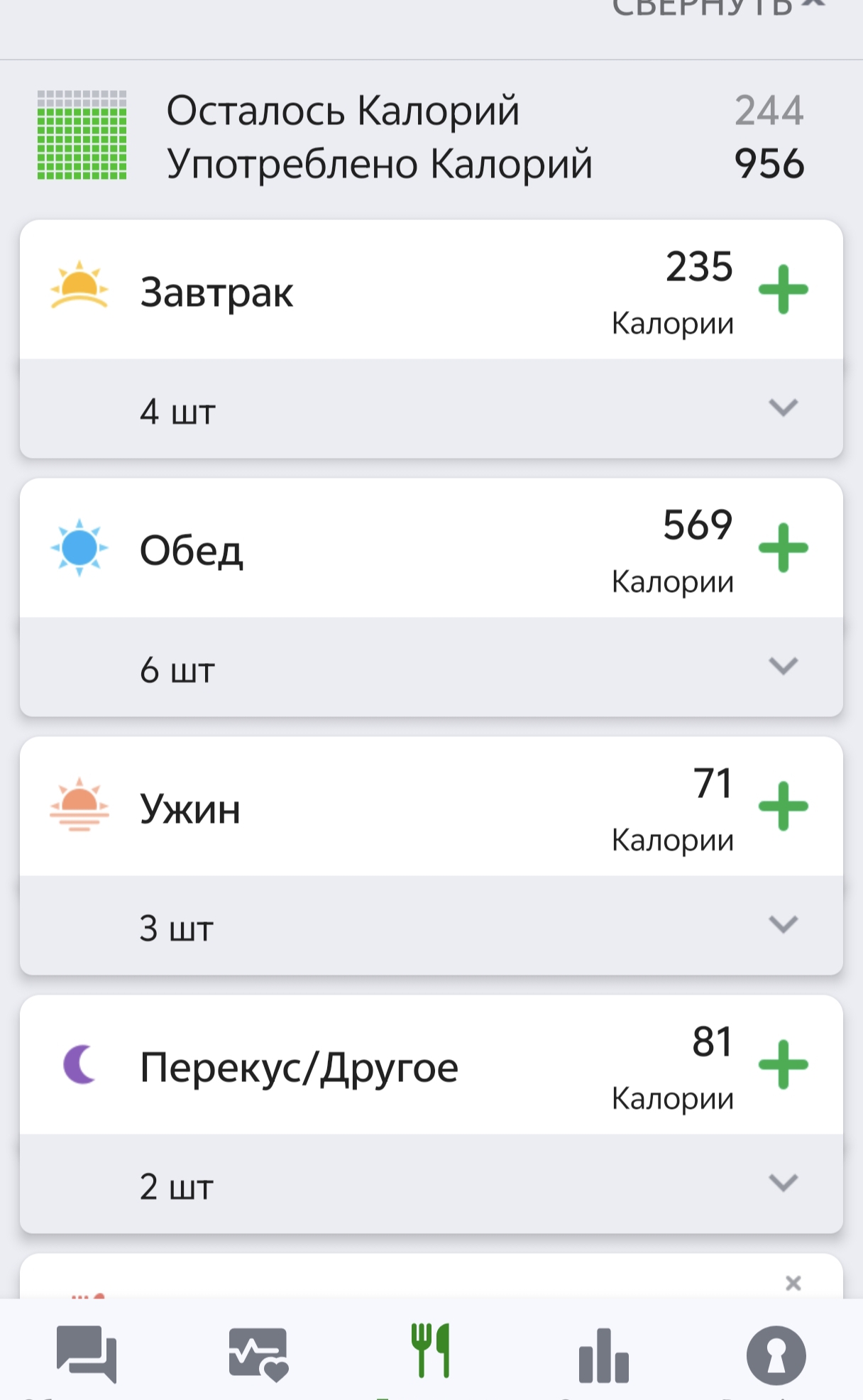Add food to Завтрак

pyautogui.click(x=783, y=290)
